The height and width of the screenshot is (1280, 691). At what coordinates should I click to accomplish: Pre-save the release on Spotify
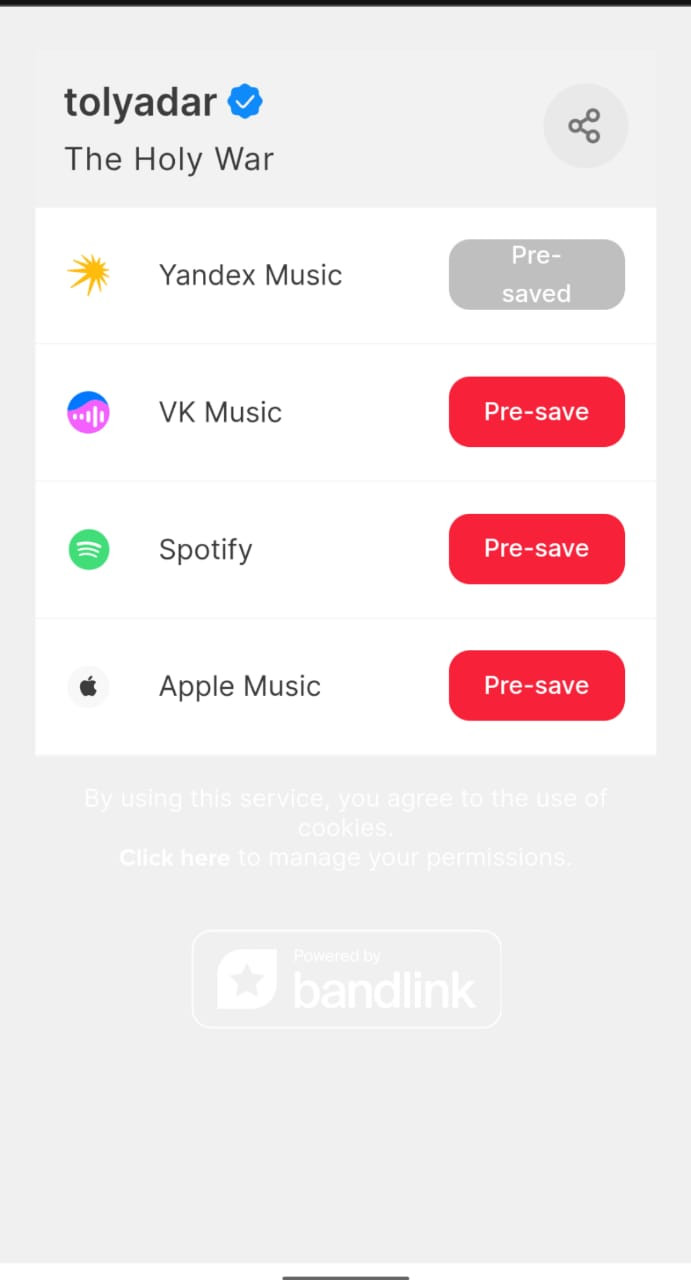click(536, 549)
